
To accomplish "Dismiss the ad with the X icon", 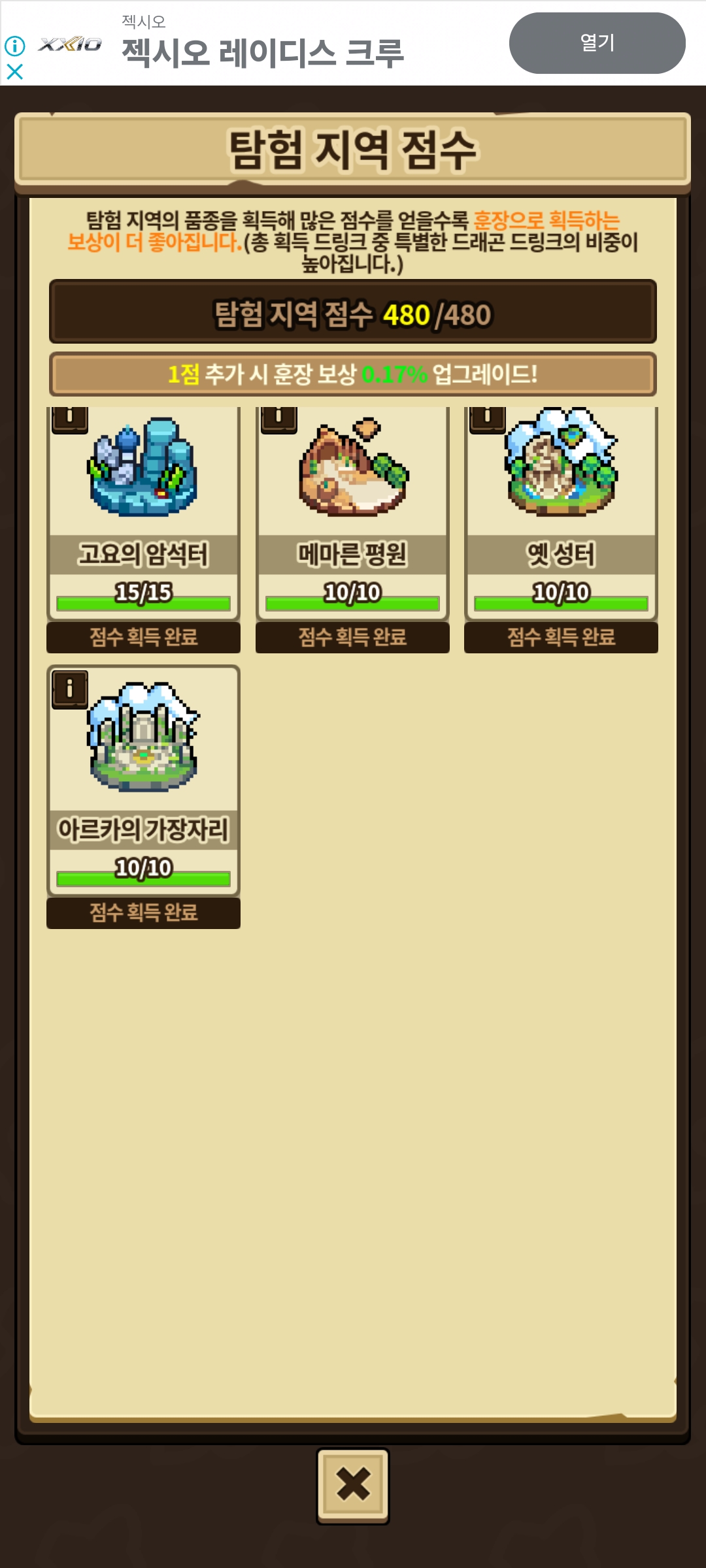I will [14, 71].
